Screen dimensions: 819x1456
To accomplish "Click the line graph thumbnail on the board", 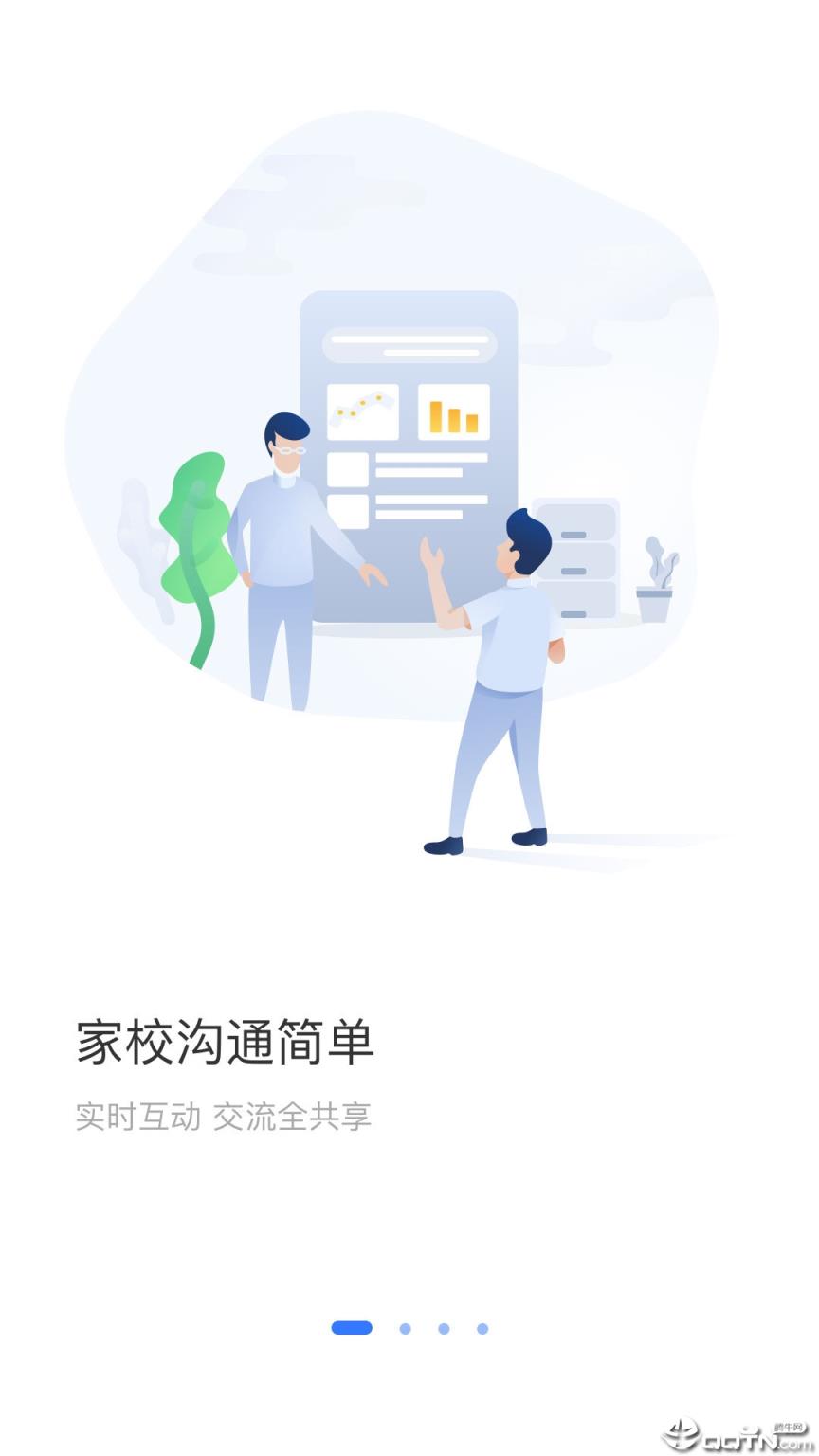I will click(364, 409).
